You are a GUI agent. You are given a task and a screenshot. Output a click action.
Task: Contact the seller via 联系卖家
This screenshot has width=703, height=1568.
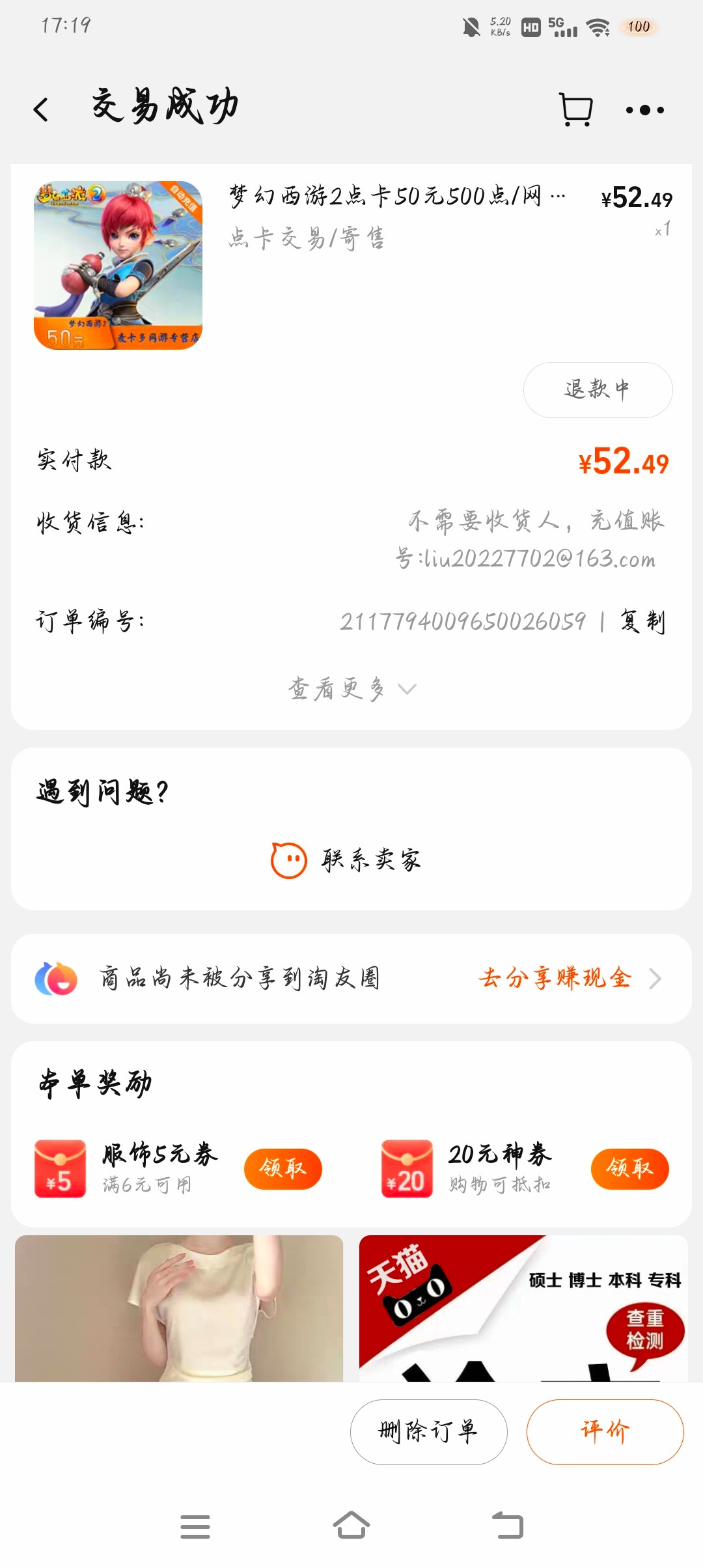[351, 860]
